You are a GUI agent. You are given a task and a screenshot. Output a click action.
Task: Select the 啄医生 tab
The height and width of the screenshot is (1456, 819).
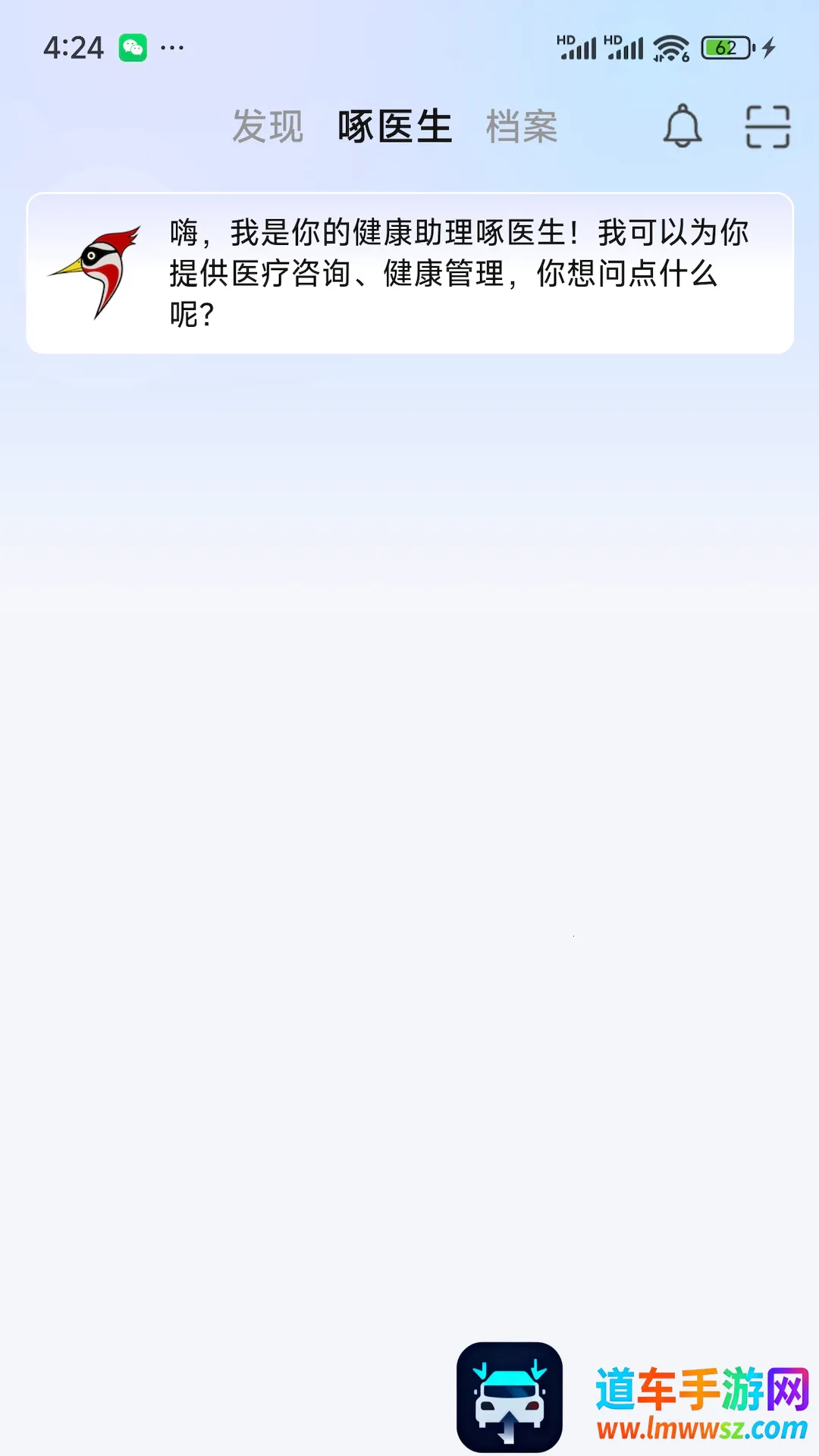click(x=394, y=126)
